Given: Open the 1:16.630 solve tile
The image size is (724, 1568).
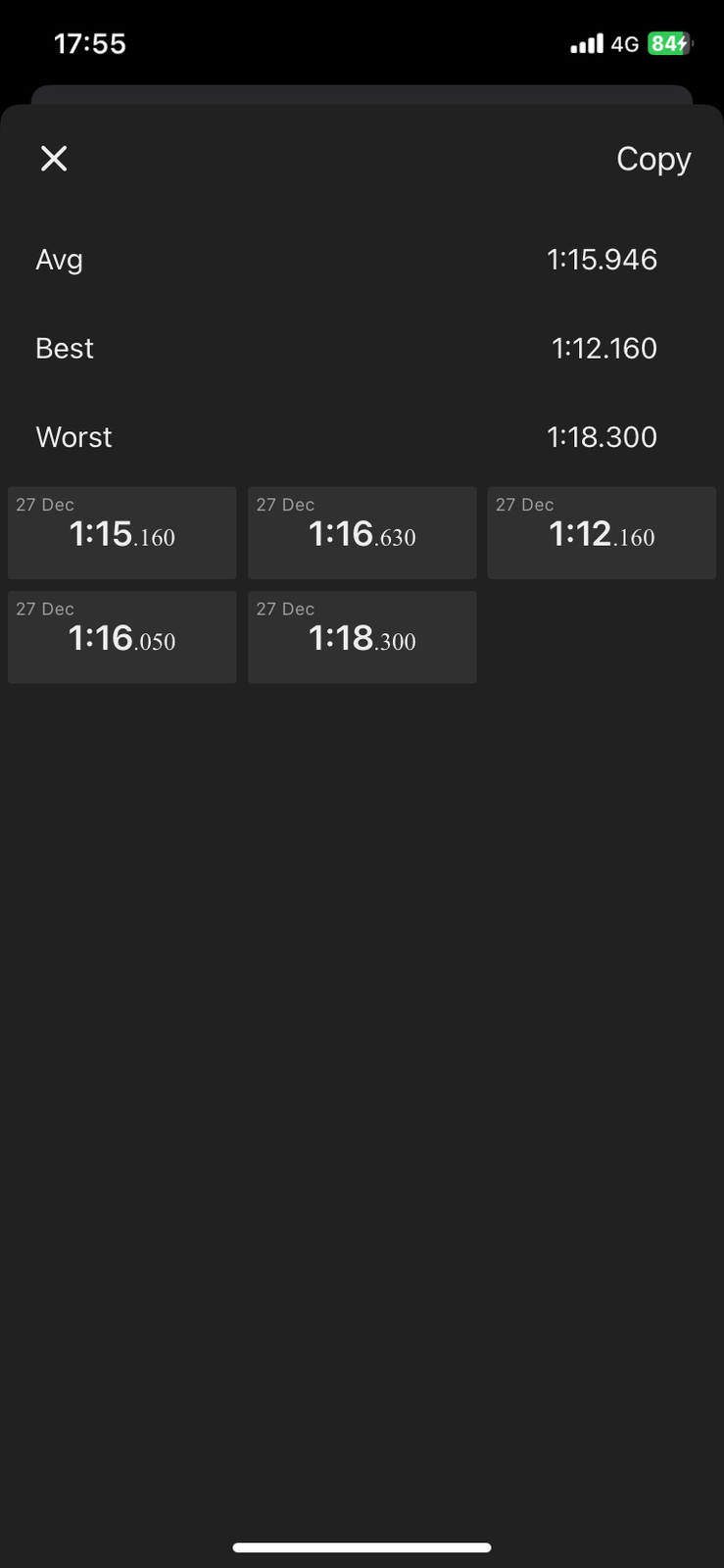Looking at the screenshot, I should pos(362,533).
